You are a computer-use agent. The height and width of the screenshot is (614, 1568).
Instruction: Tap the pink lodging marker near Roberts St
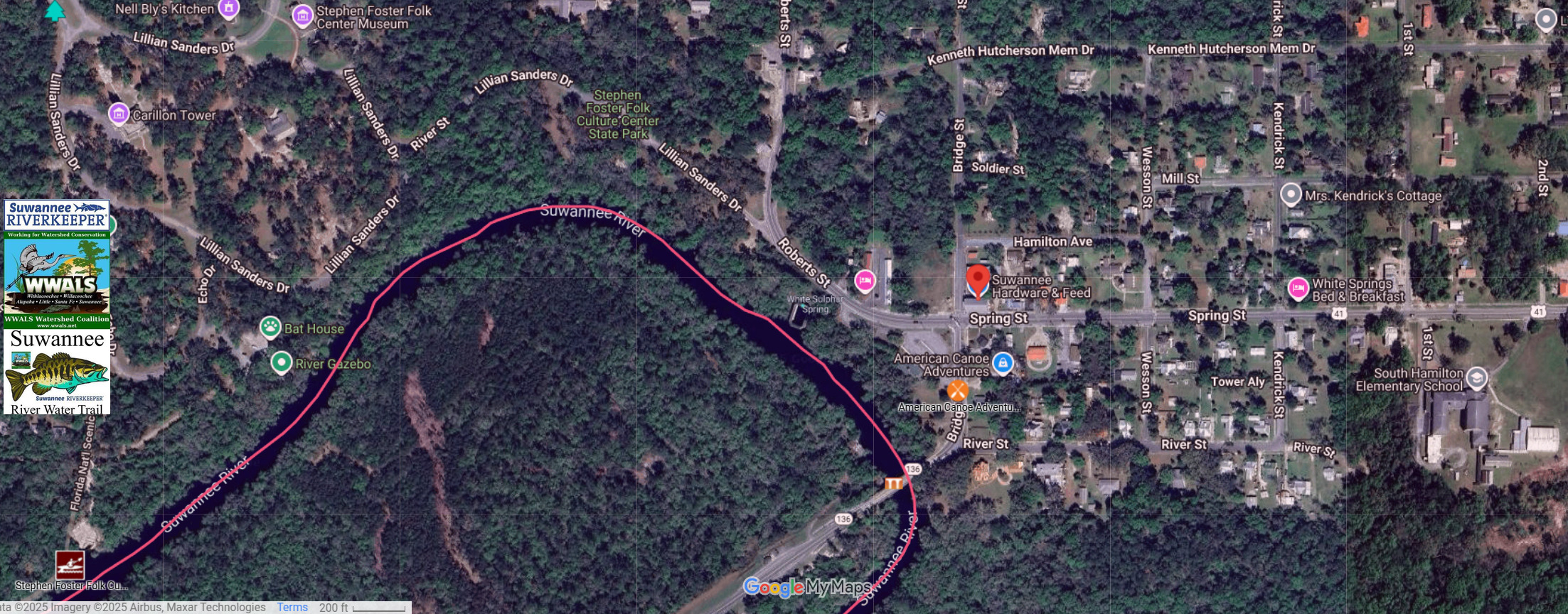click(x=865, y=281)
